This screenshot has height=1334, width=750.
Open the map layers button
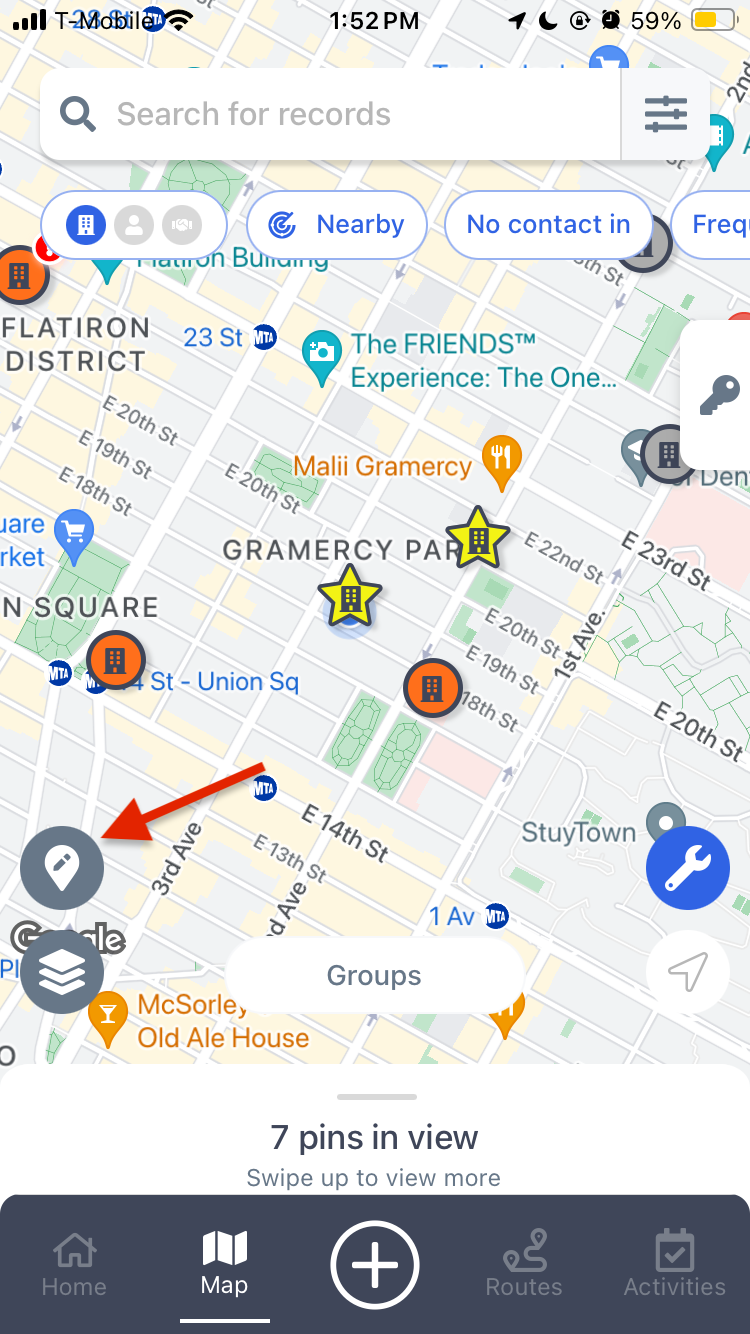62,972
